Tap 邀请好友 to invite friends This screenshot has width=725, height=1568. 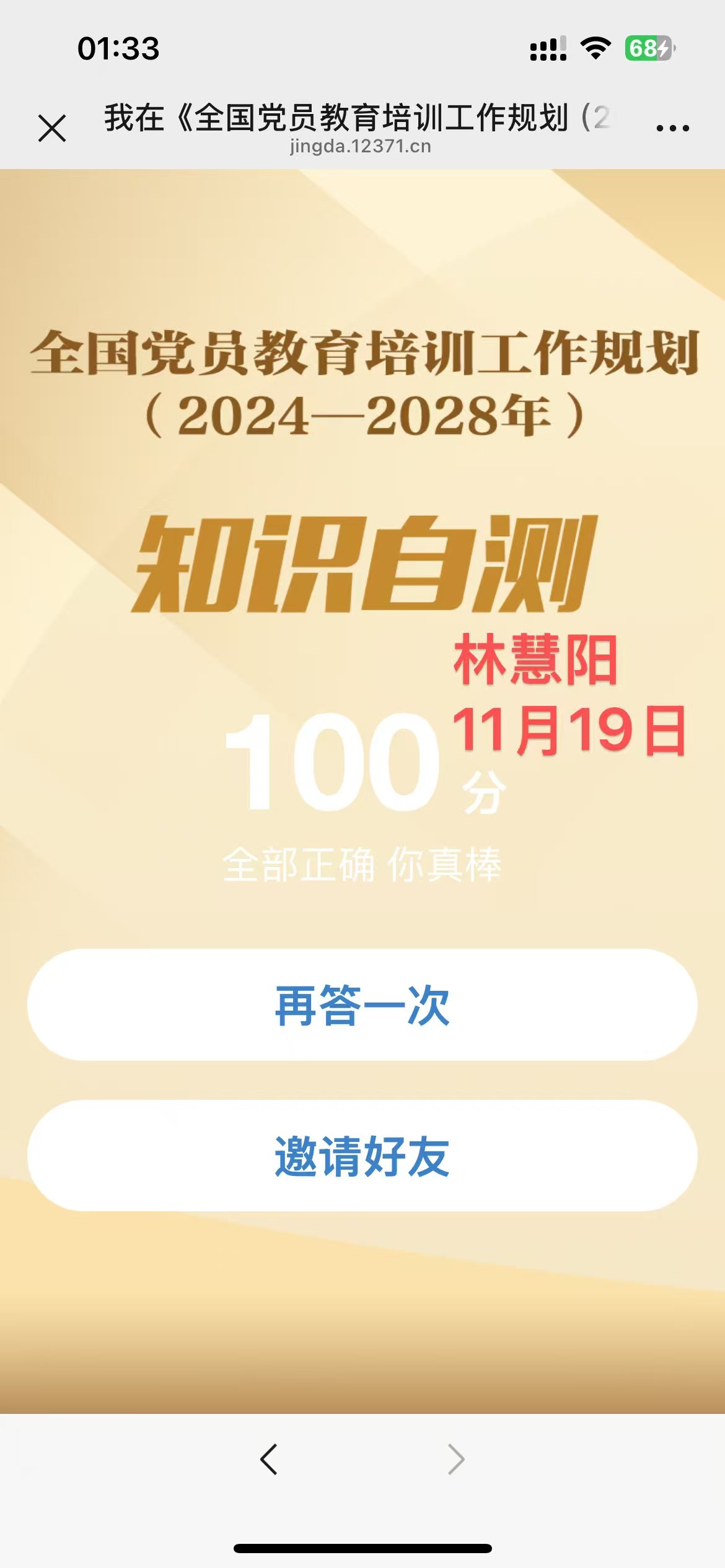point(362,1156)
